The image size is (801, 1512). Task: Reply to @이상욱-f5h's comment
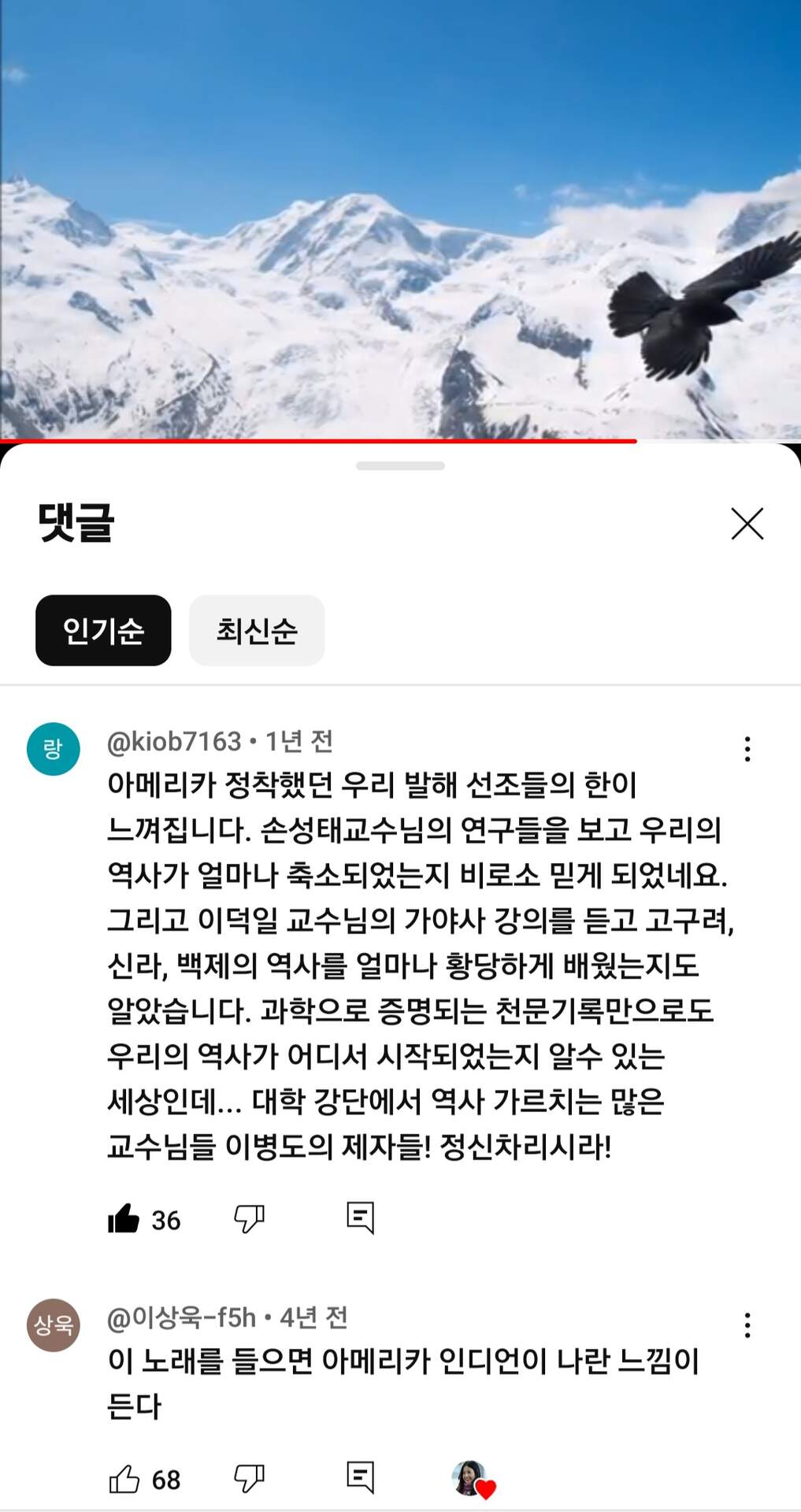[x=360, y=1478]
